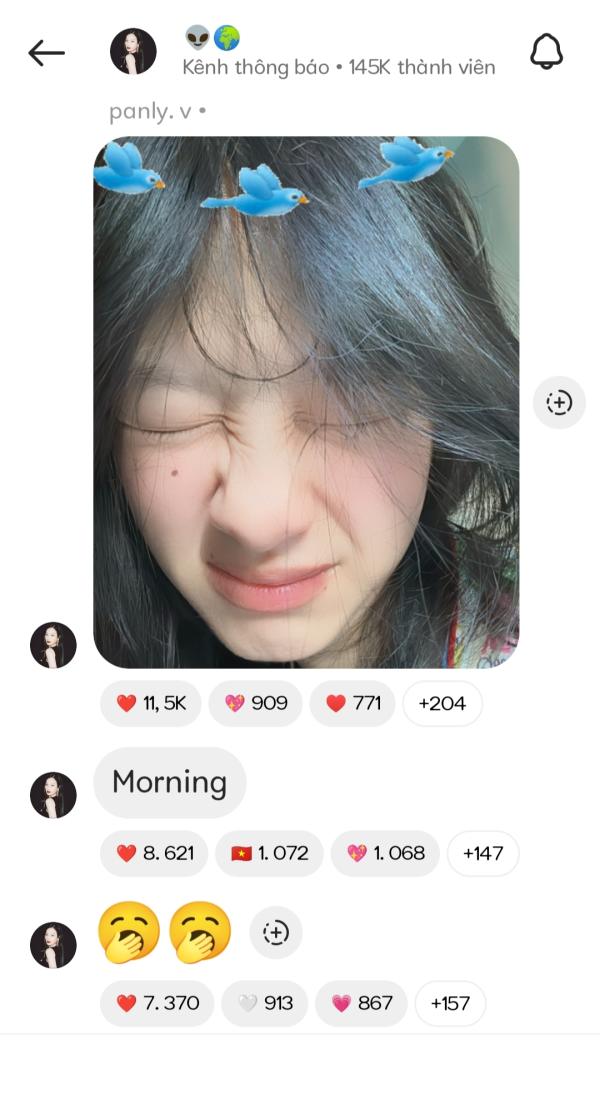
Task: Show +157 more reactions on emoji message
Action: click(450, 1003)
